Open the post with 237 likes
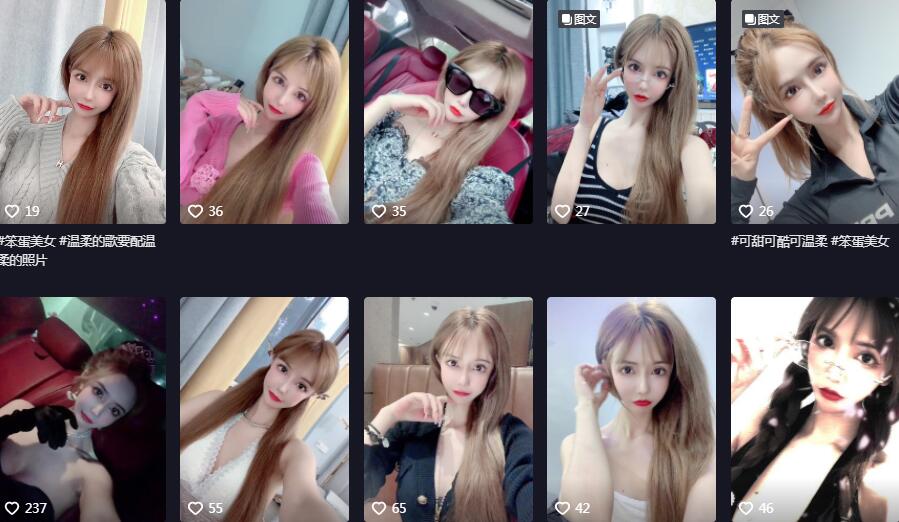The width and height of the screenshot is (899, 522). [x=82, y=408]
